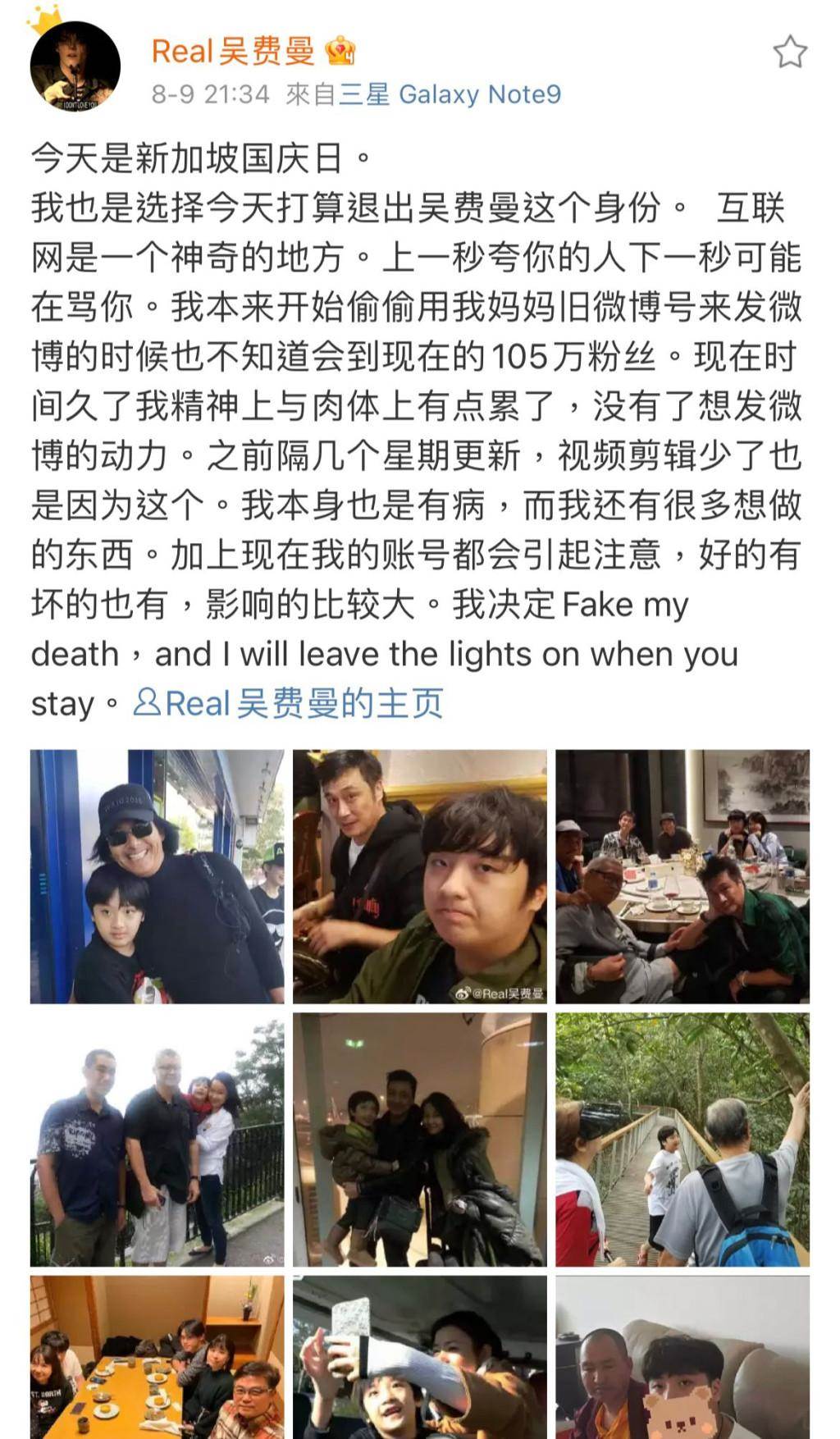
Task: Open the forest boardwalk photo
Action: pos(682,1140)
